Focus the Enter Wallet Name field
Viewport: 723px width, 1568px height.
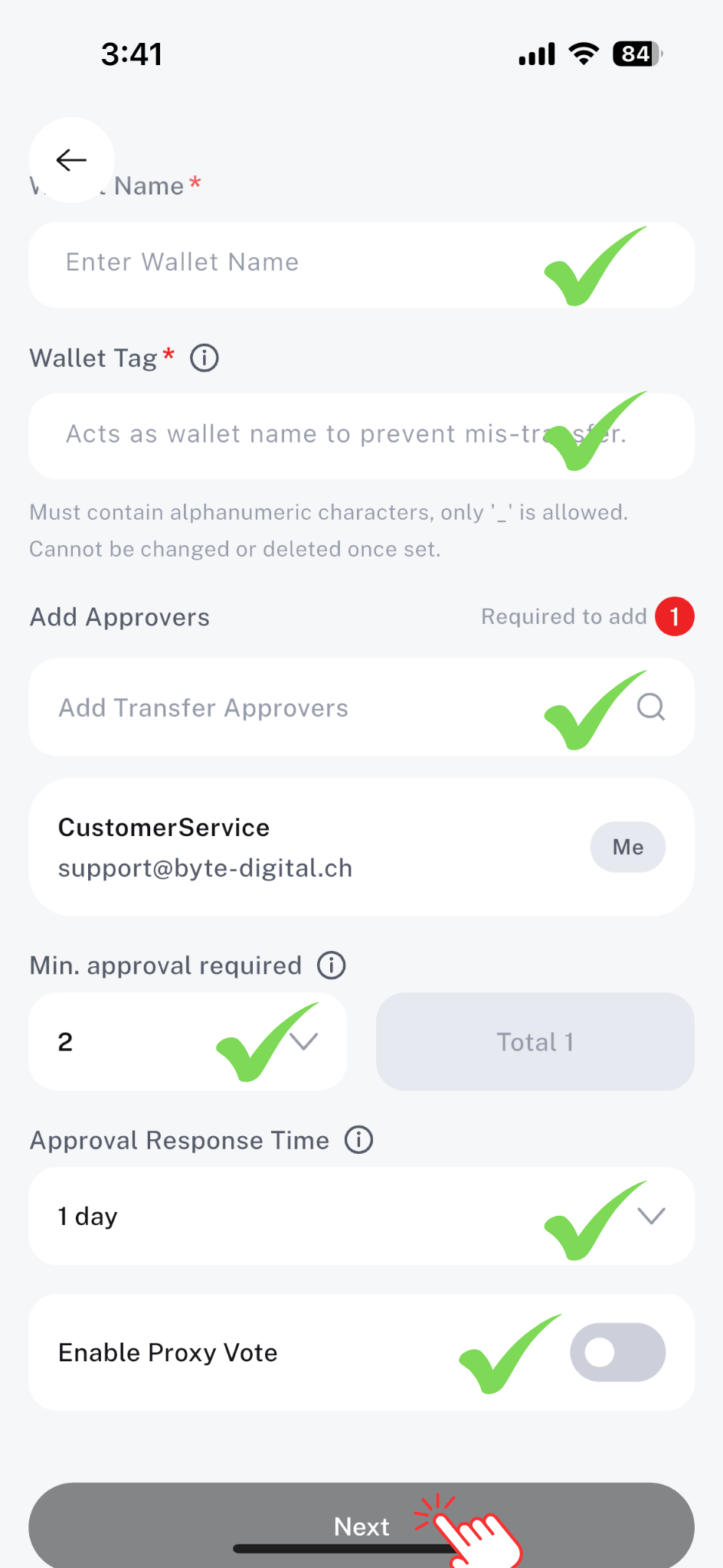[306, 264]
